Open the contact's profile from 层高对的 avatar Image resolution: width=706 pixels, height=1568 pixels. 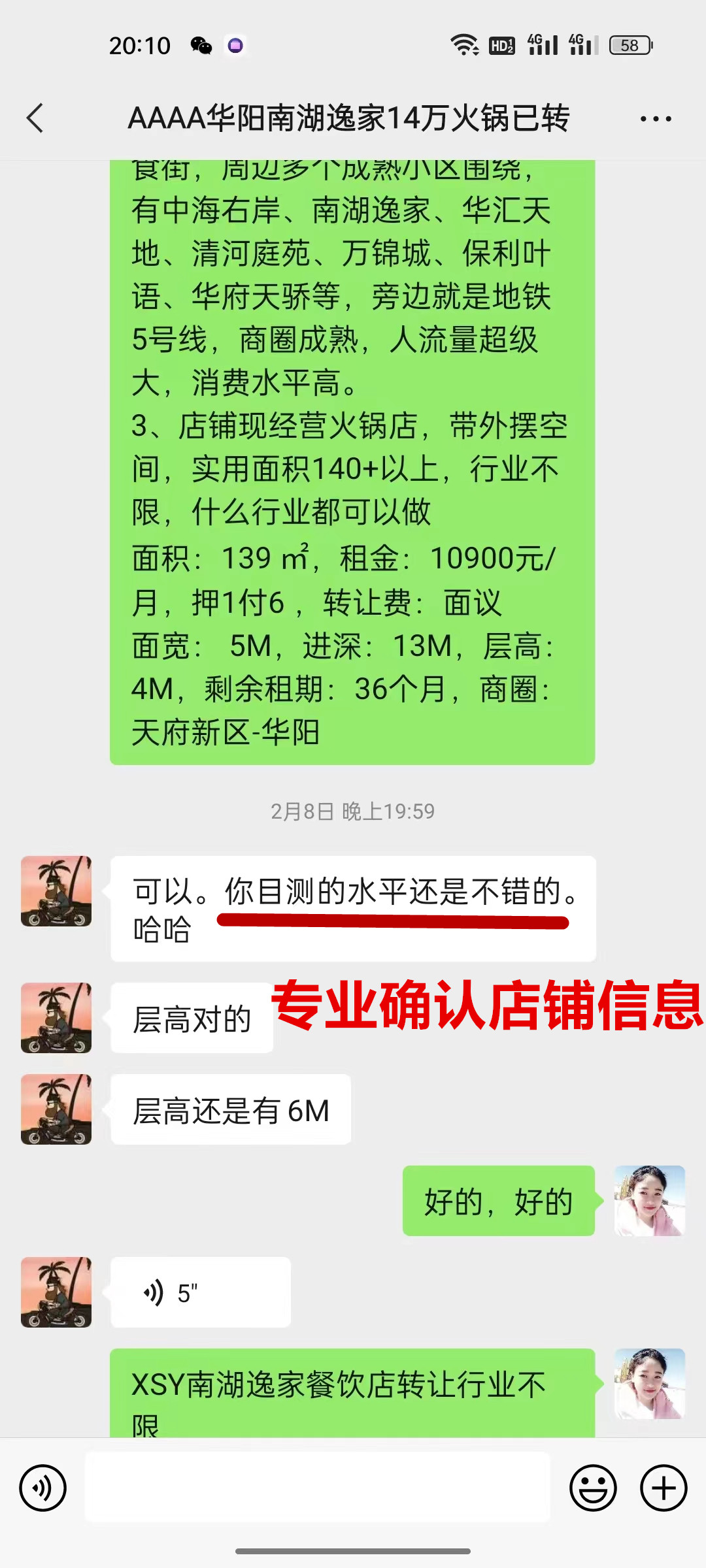(x=56, y=1018)
